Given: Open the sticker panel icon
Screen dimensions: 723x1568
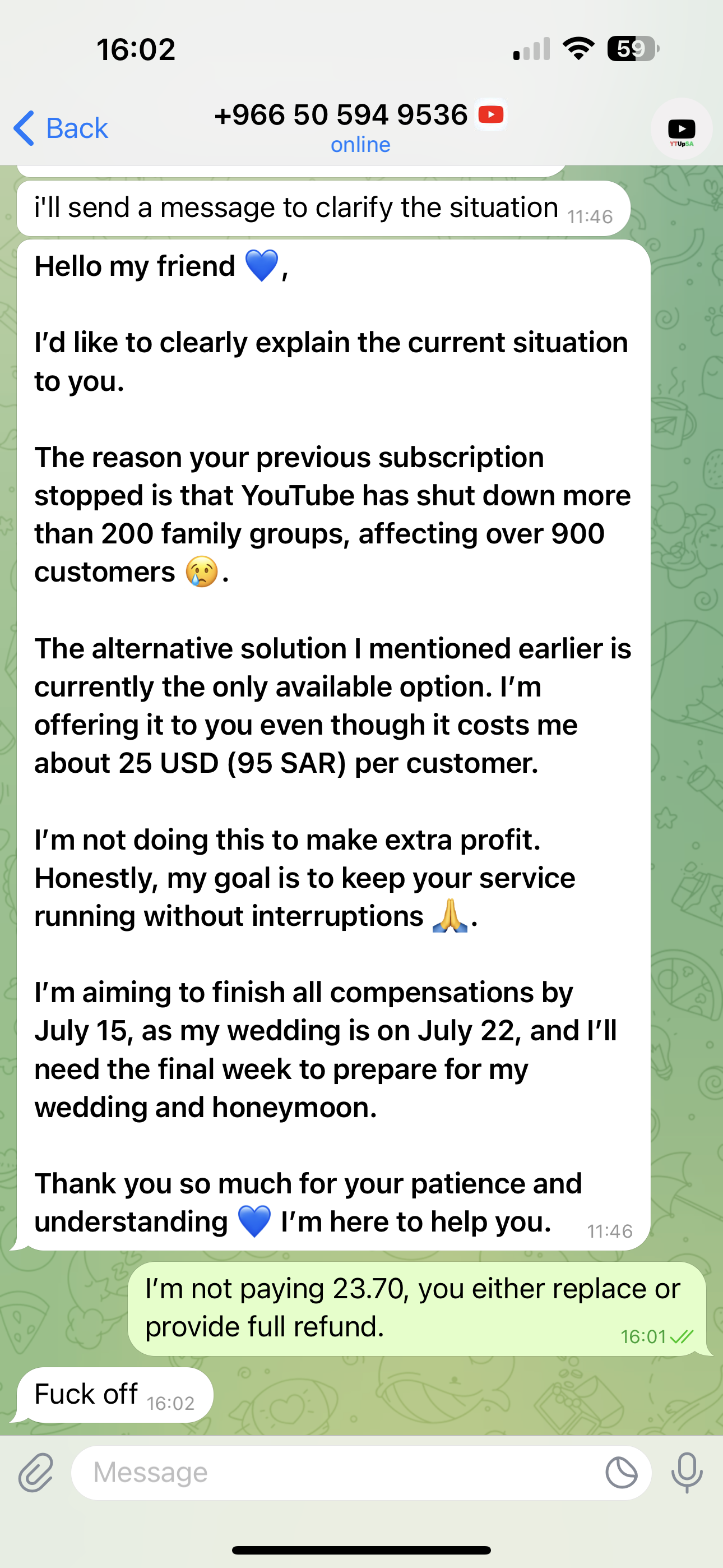Looking at the screenshot, I should (622, 1473).
